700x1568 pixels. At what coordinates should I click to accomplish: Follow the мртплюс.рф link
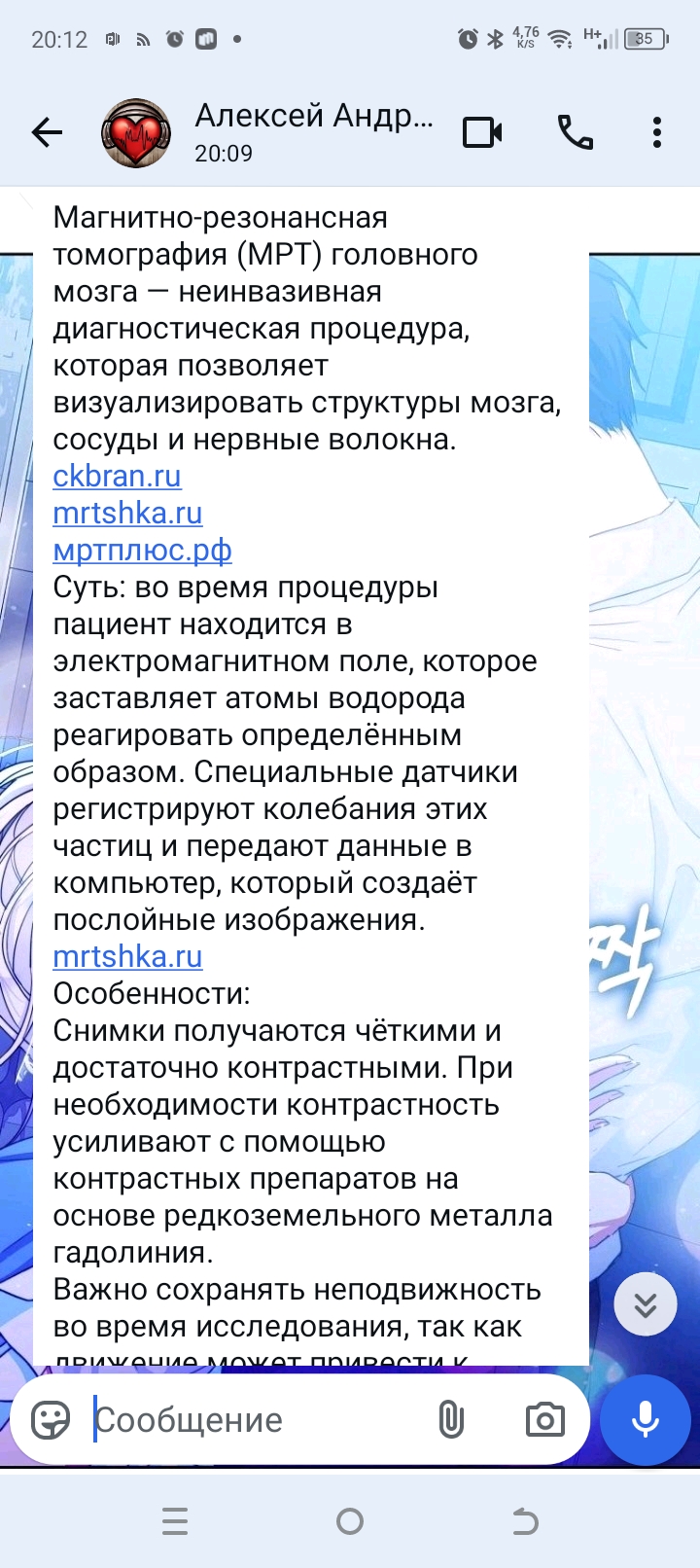(x=142, y=551)
